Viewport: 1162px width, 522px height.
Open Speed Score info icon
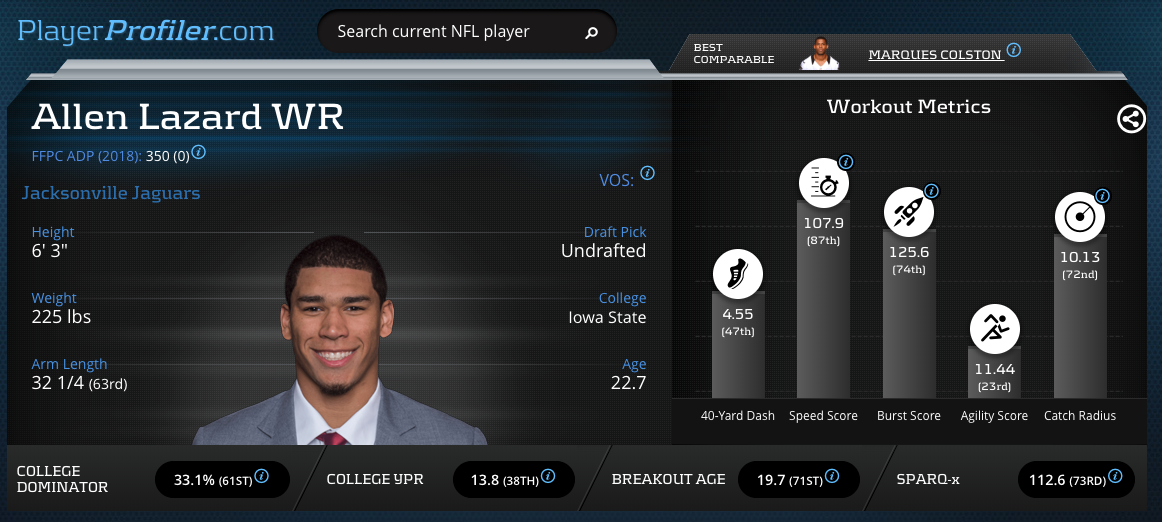pos(846,161)
